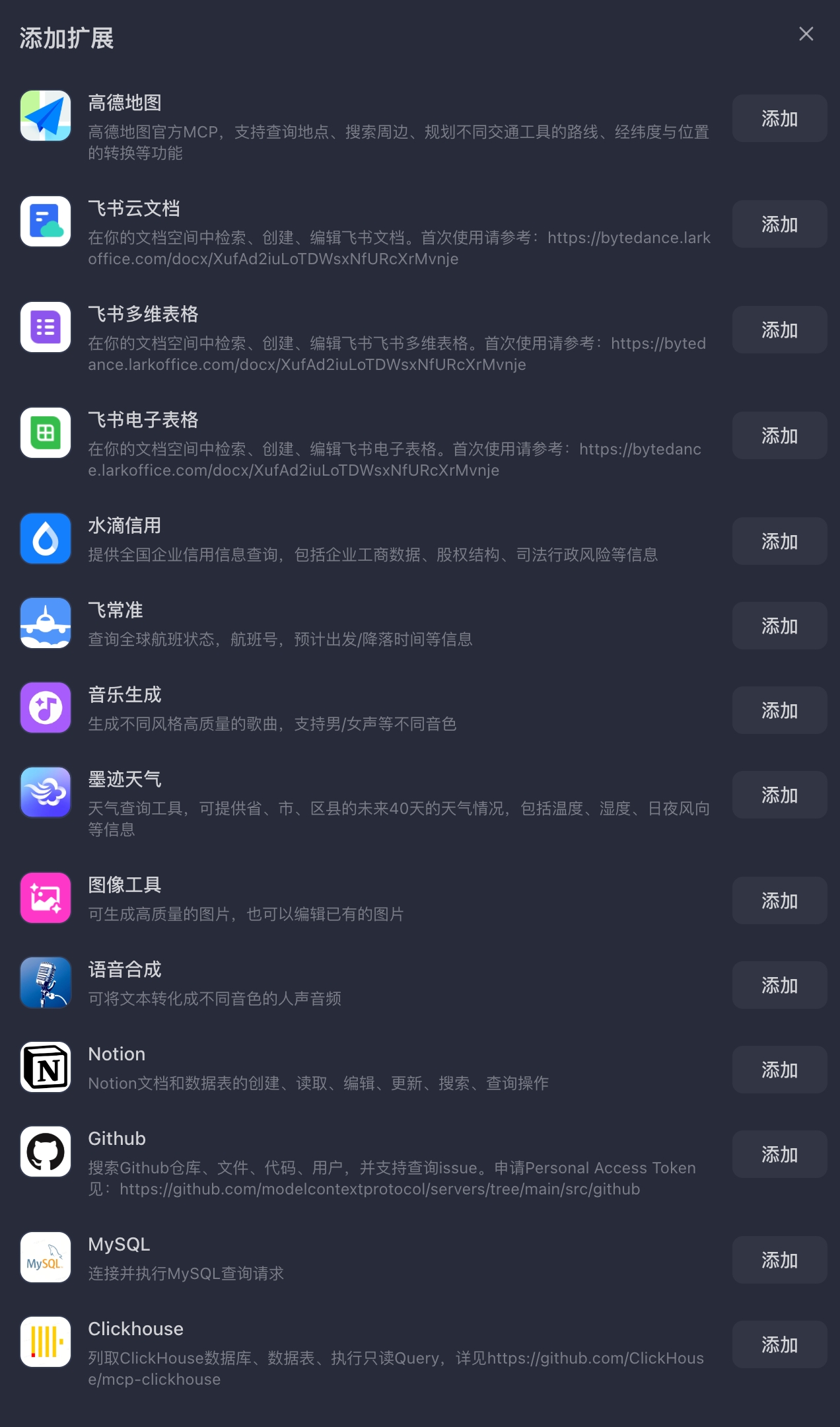Add the MySQL extension
This screenshot has height=1427, width=840.
point(779,1261)
